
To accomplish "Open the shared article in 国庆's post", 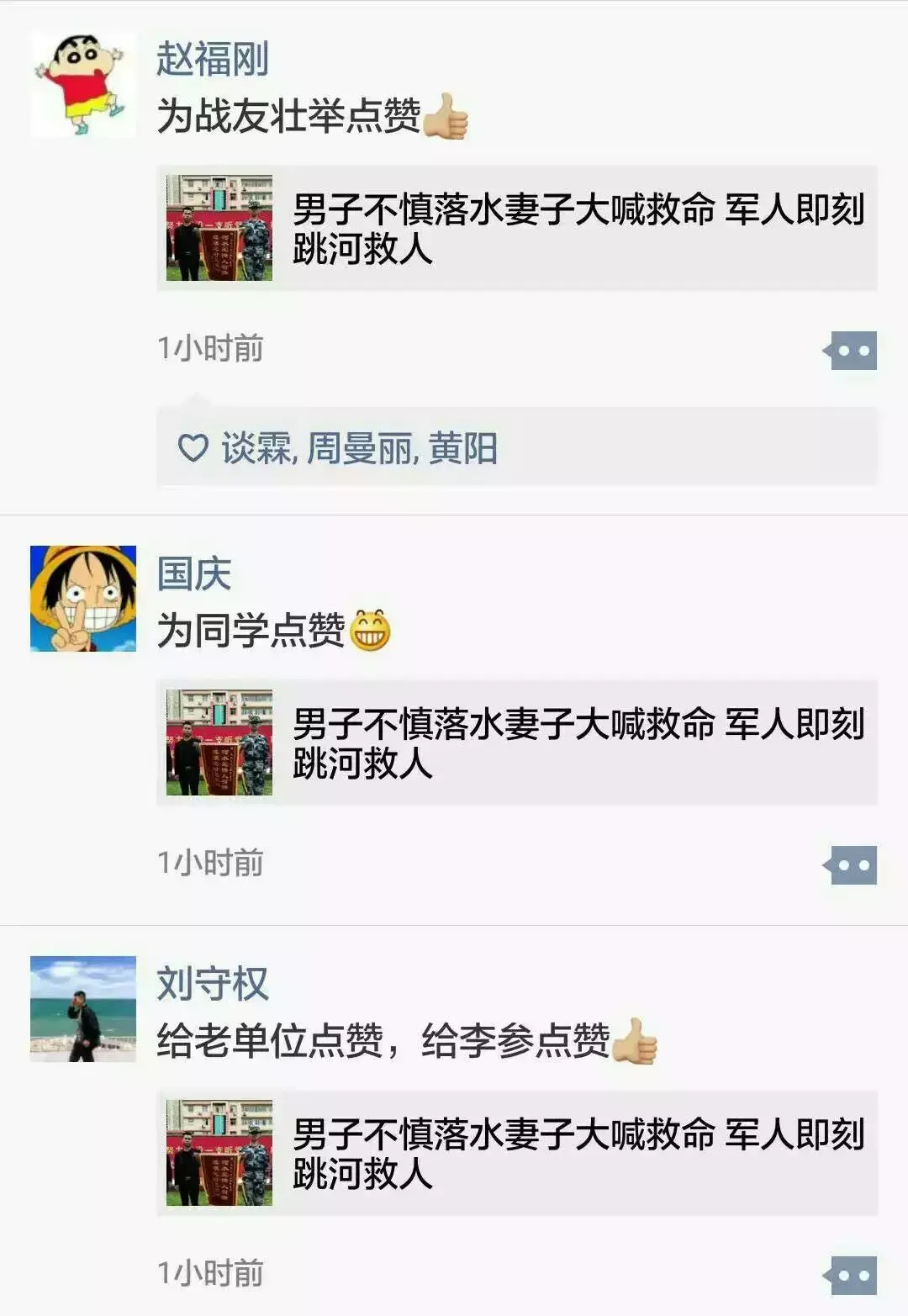I will tap(516, 743).
